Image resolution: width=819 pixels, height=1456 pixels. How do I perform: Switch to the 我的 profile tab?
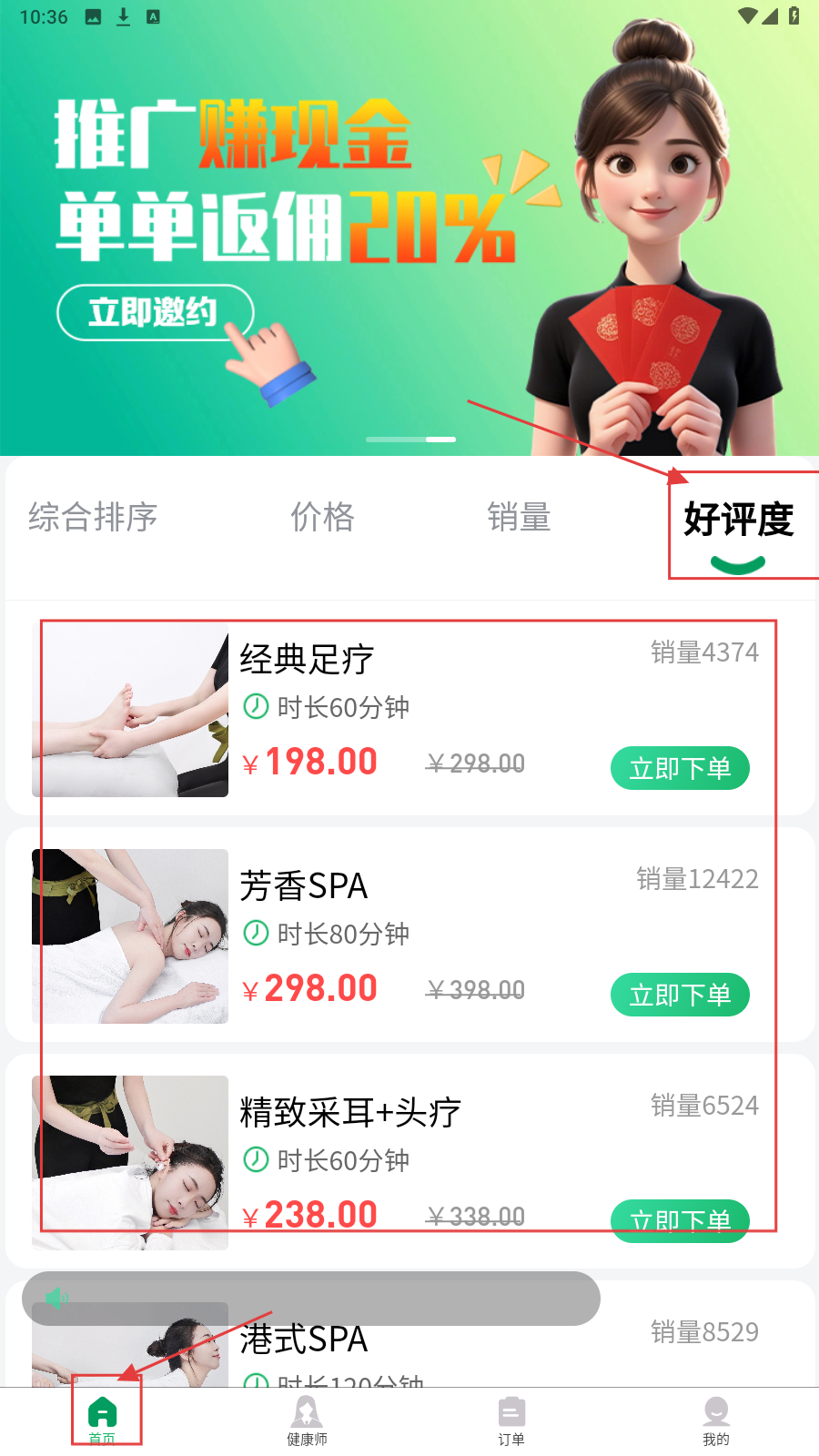[716, 1421]
